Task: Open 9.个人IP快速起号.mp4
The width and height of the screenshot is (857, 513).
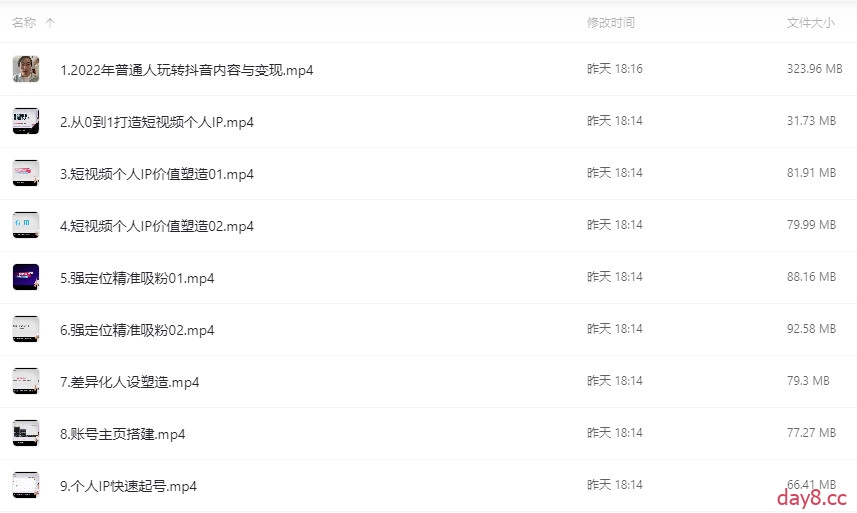Action: (128, 486)
